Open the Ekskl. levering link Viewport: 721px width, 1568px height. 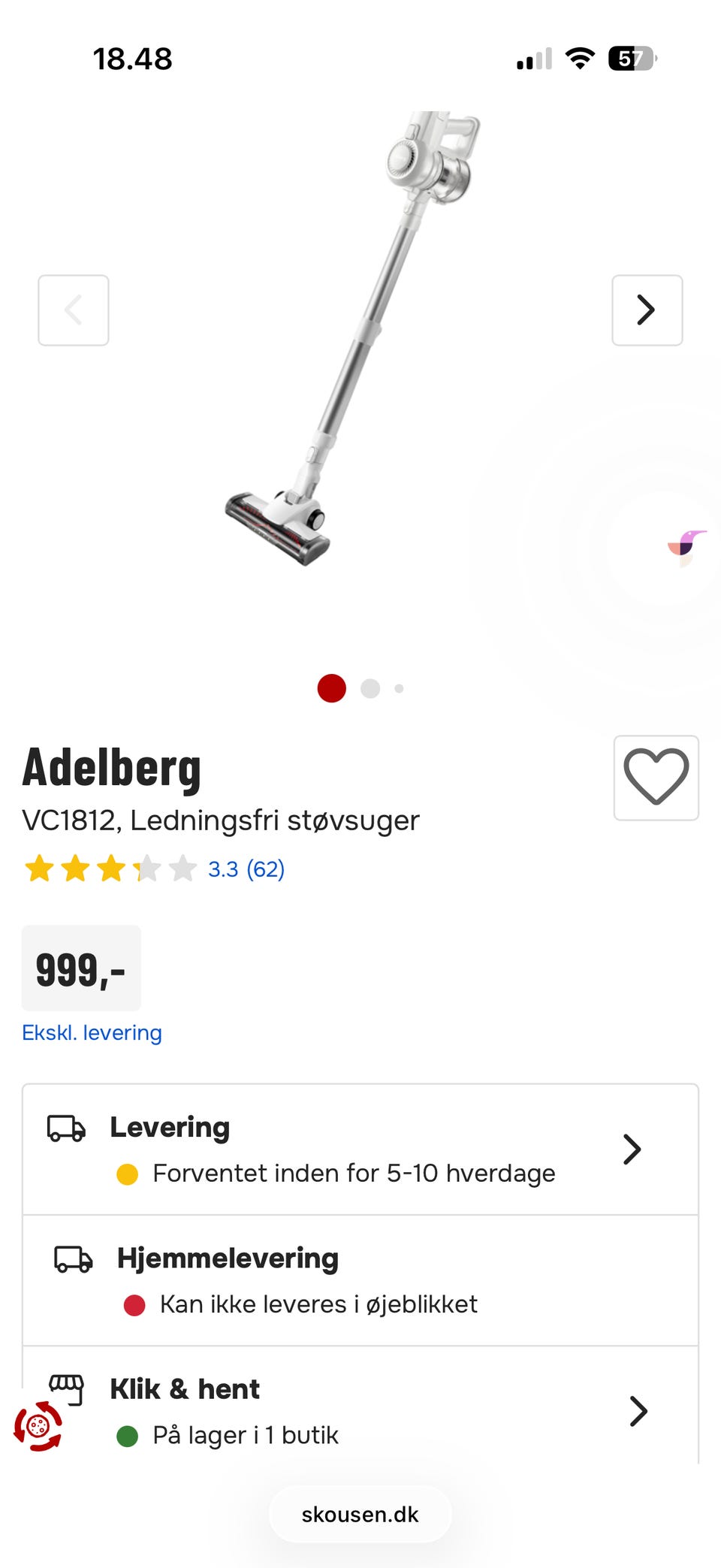[x=92, y=1032]
